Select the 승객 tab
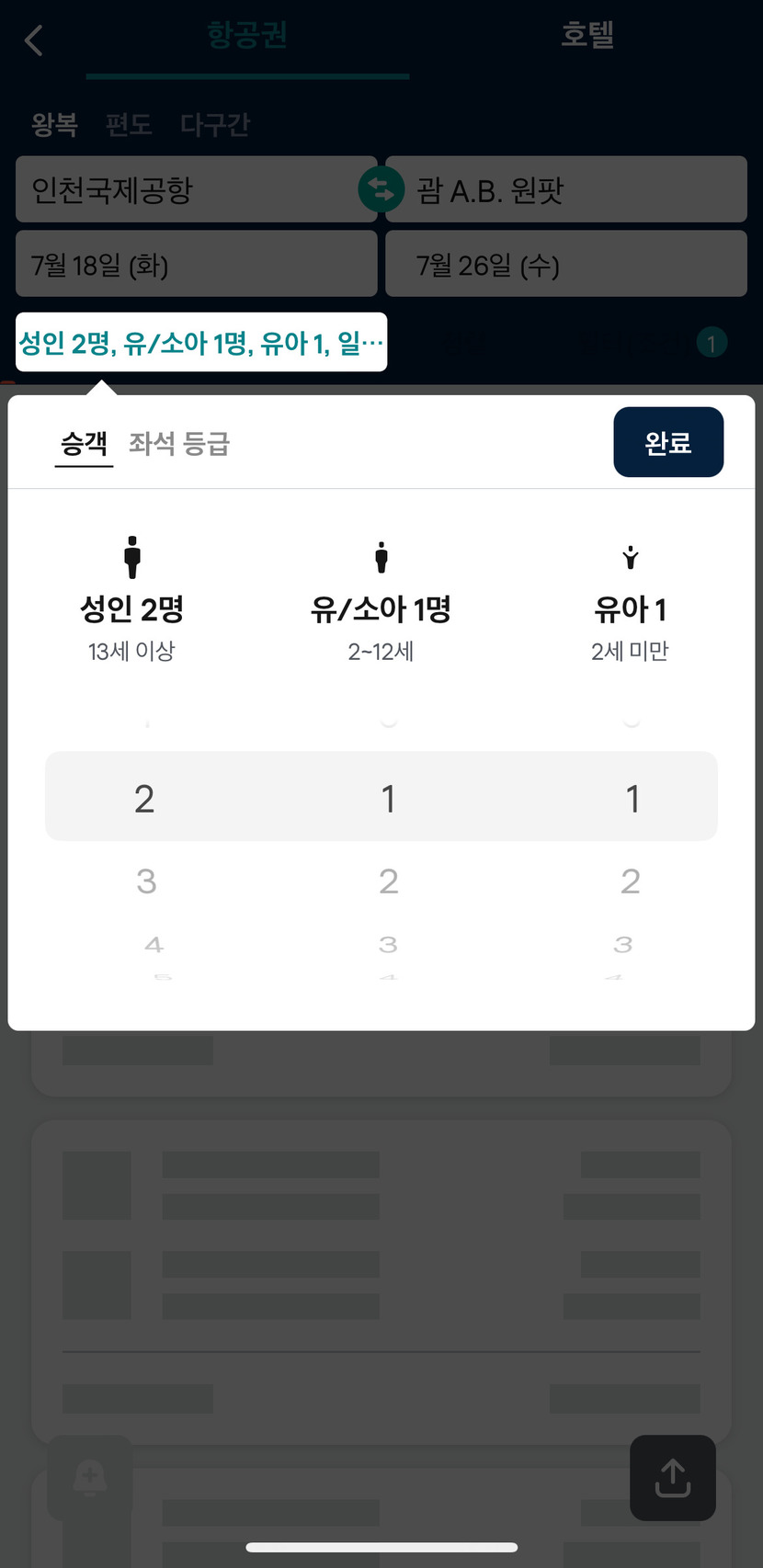The height and width of the screenshot is (1568, 763). coord(84,444)
